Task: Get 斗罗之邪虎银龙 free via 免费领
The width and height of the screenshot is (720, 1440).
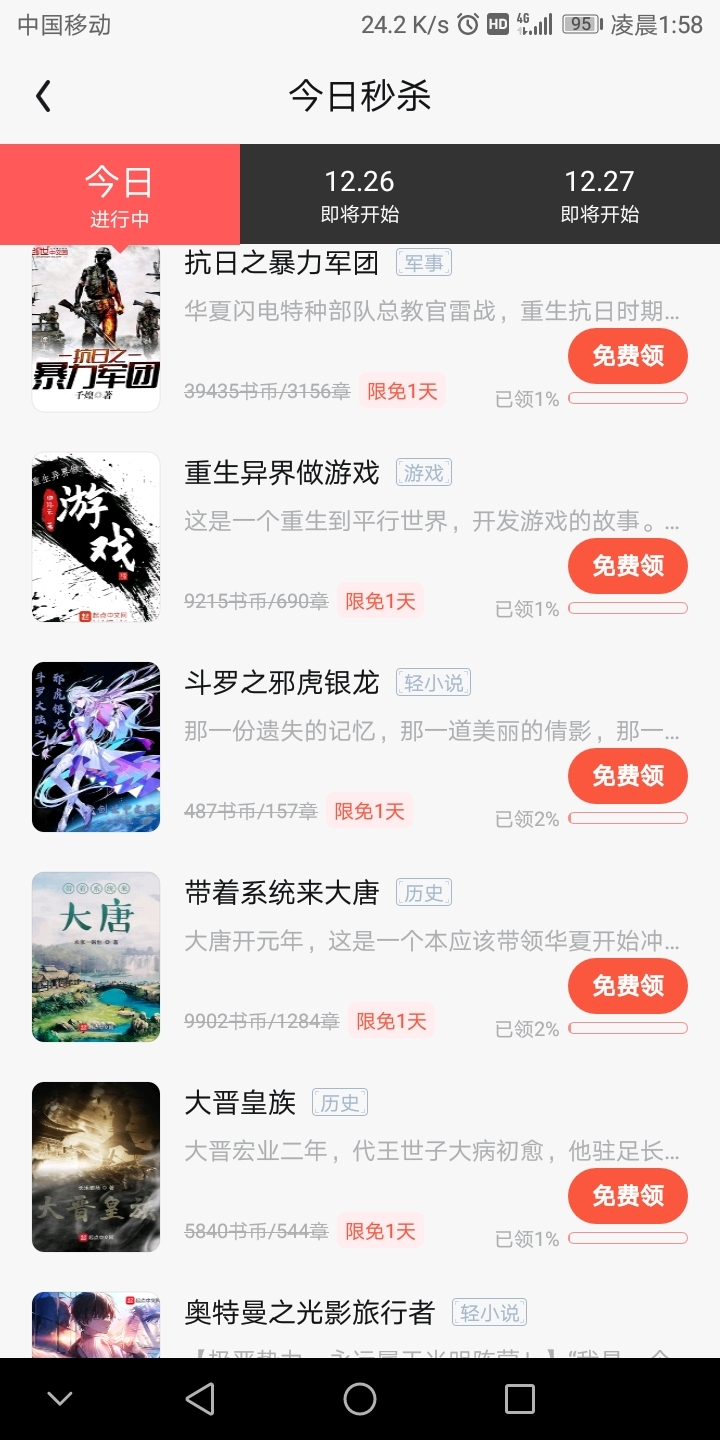Action: coord(628,776)
